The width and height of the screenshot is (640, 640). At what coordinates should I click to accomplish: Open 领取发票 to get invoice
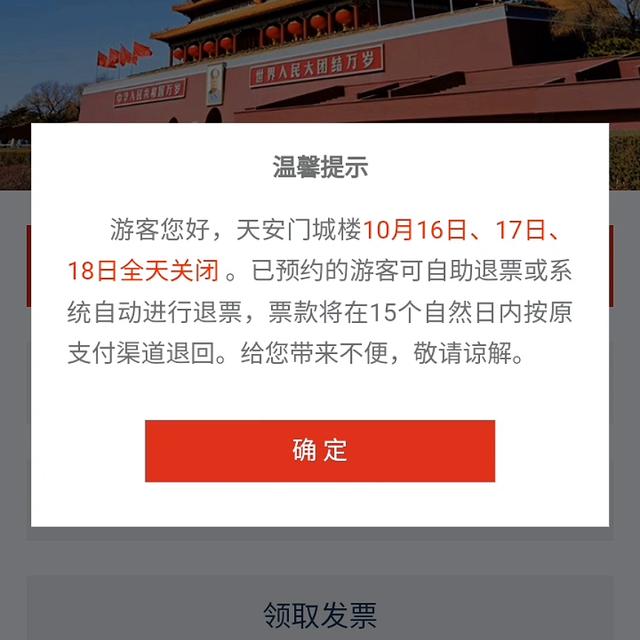[320, 611]
